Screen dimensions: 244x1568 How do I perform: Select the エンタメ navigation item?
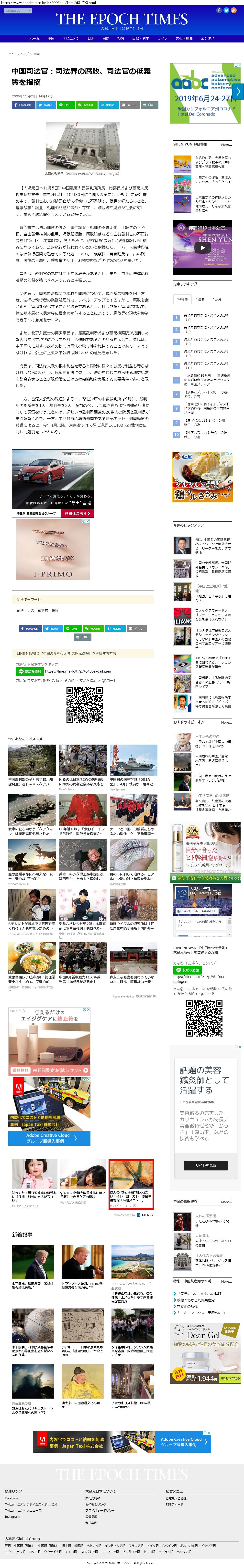pyautogui.click(x=207, y=38)
